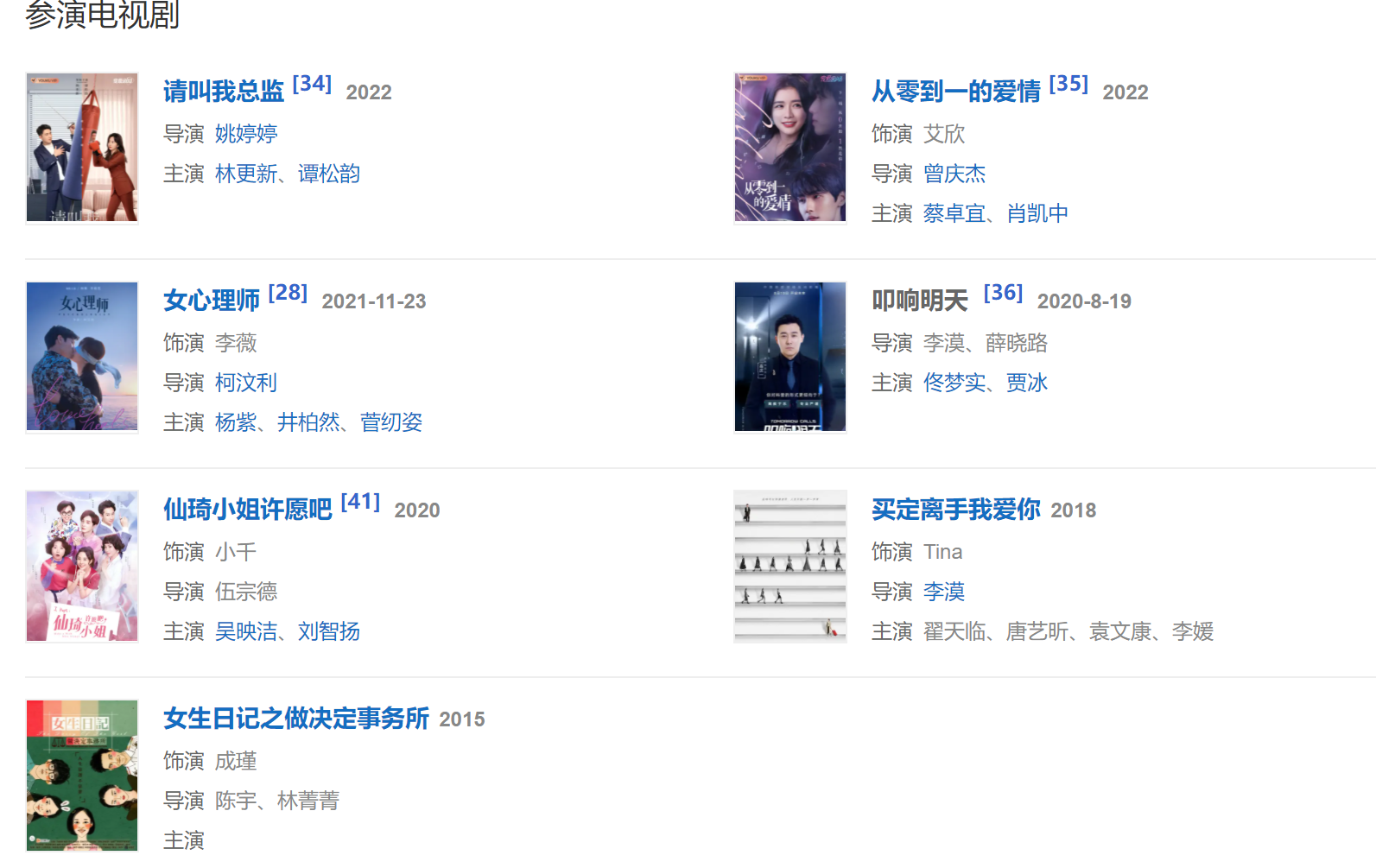This screenshot has width=1376, height=868.
Task: Open director 姚婷婷's page
Action: pos(246,134)
